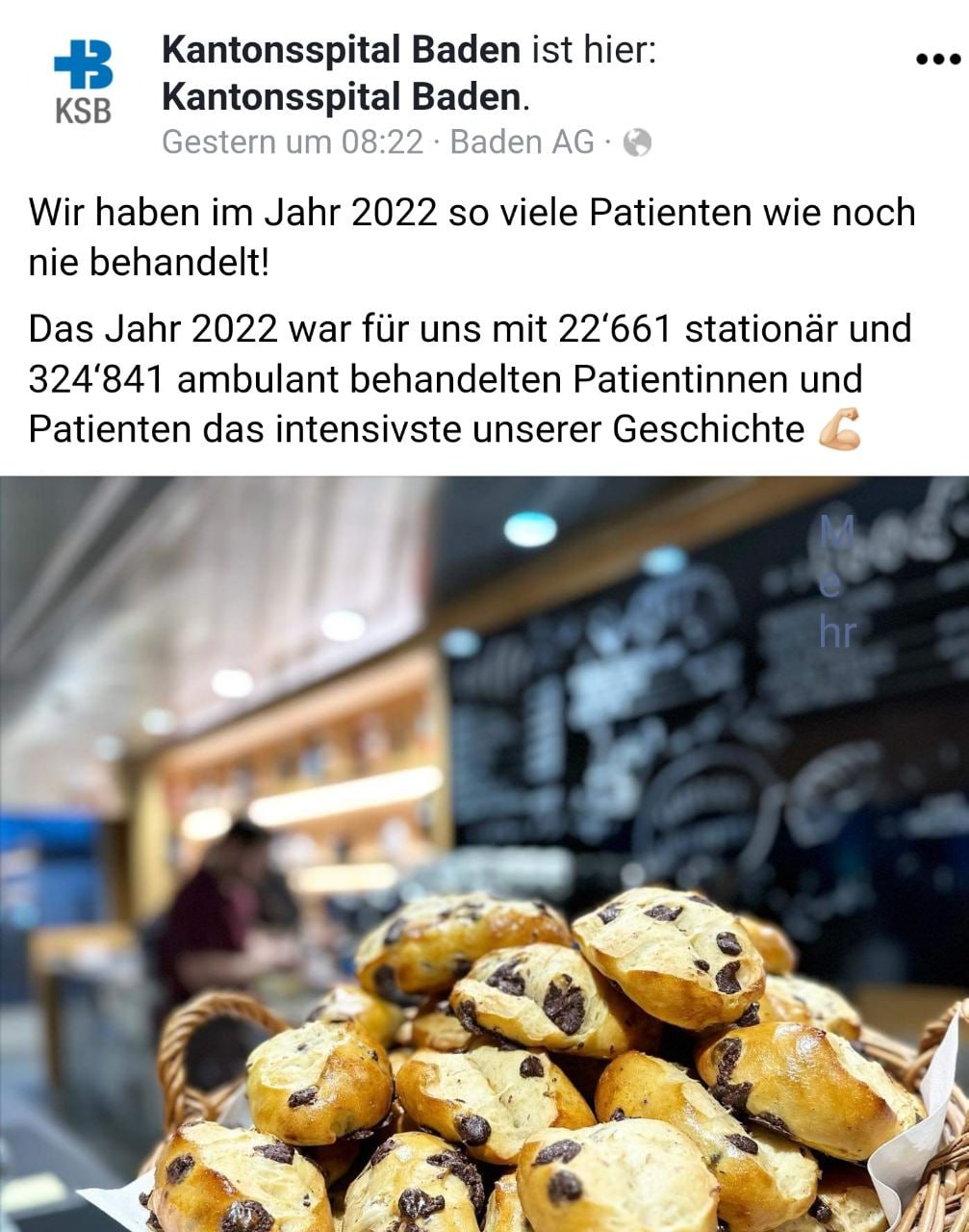Expand the post text via Mehr

click(x=836, y=584)
